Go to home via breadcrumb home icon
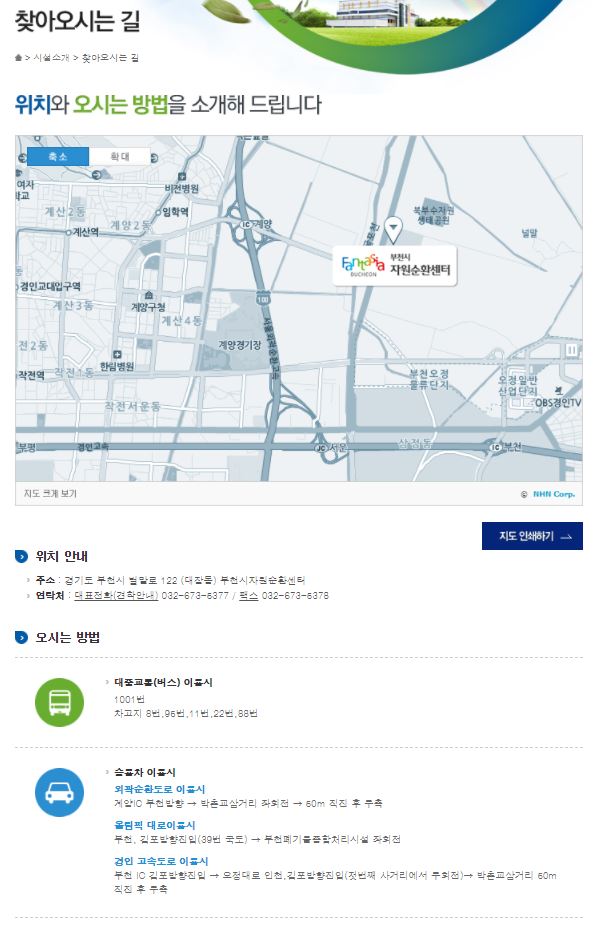 (x=18, y=58)
